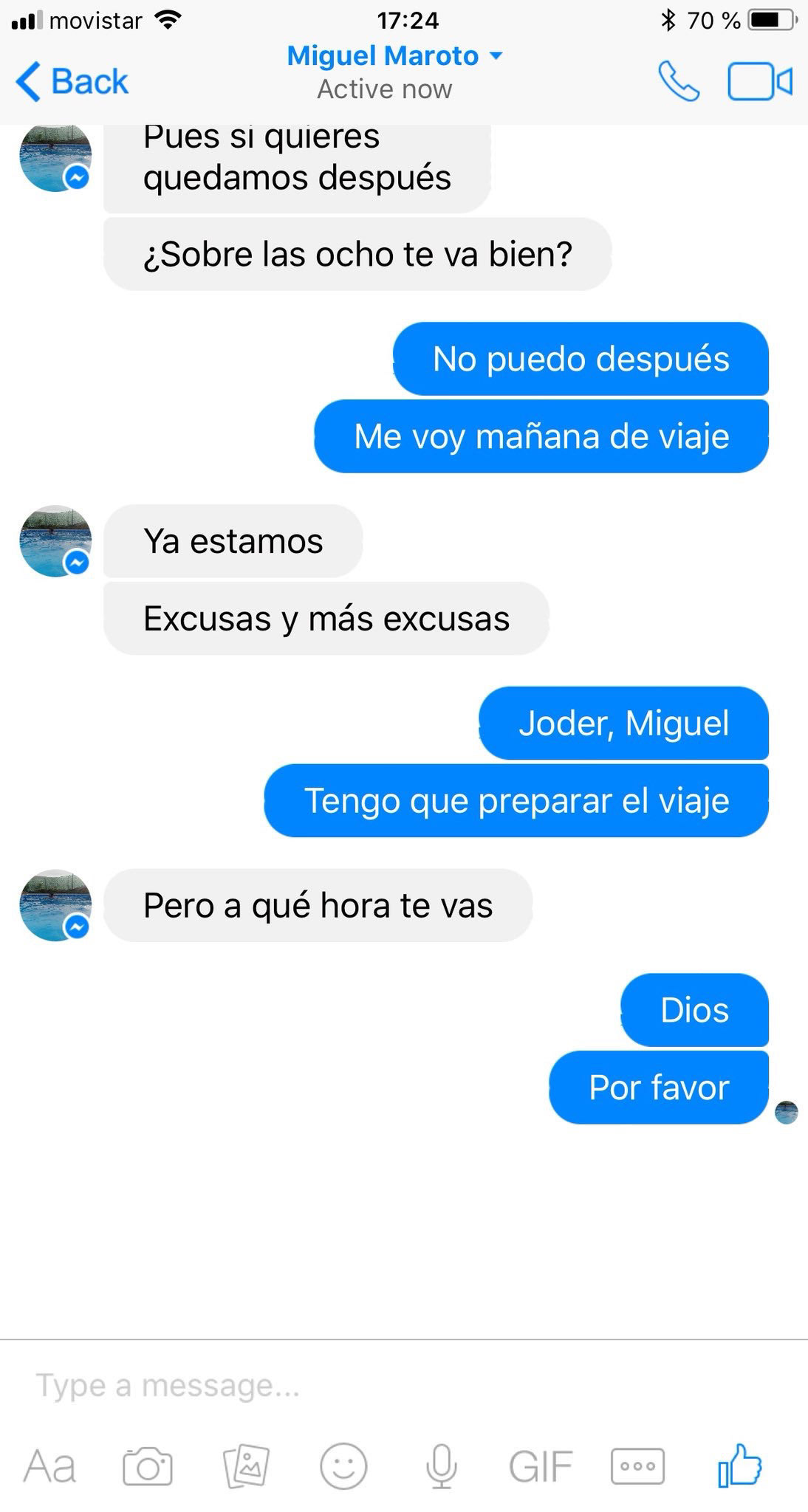Record a voice message with the microphone
The height and width of the screenshot is (1512, 808).
point(441,1466)
